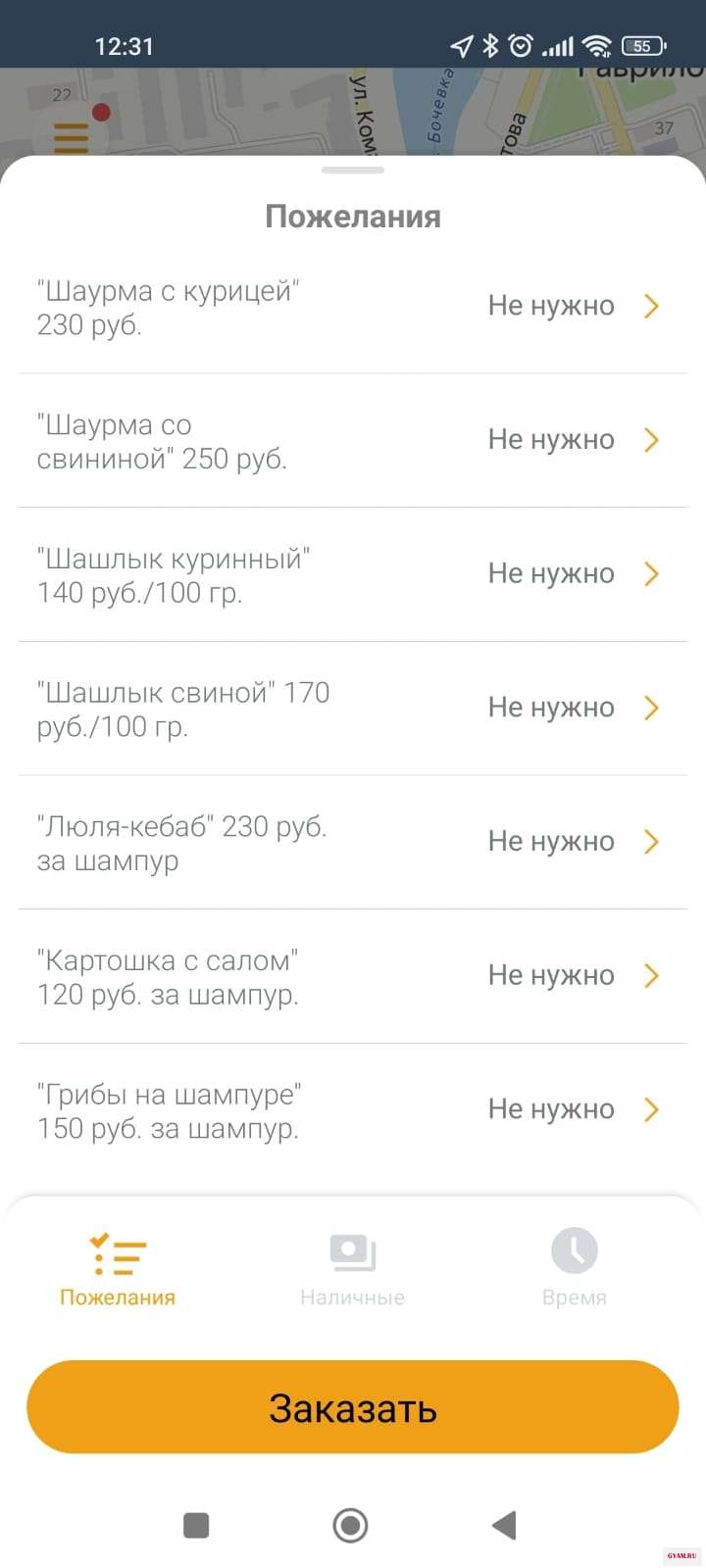Select the "Шашлык куринный" wish row
The width and height of the screenshot is (706, 1568).
(353, 574)
